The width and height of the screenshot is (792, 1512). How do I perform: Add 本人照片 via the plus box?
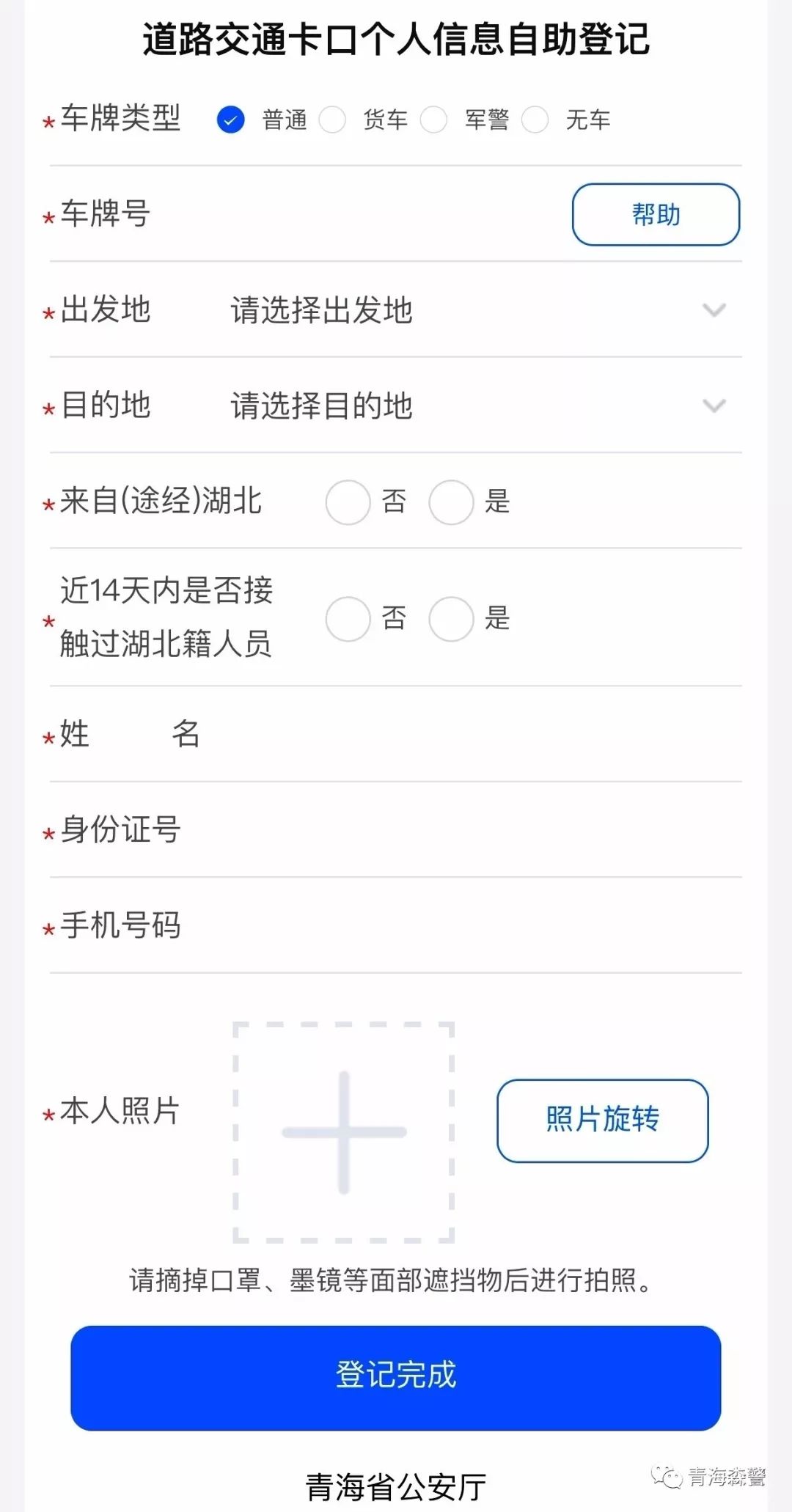click(344, 1132)
